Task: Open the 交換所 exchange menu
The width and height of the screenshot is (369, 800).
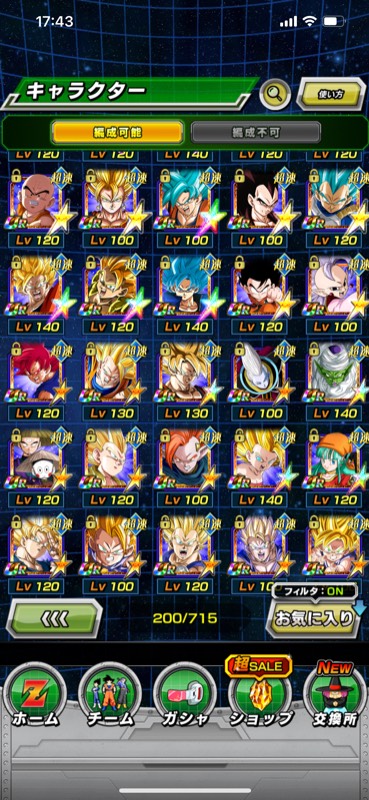Action: click(x=335, y=696)
